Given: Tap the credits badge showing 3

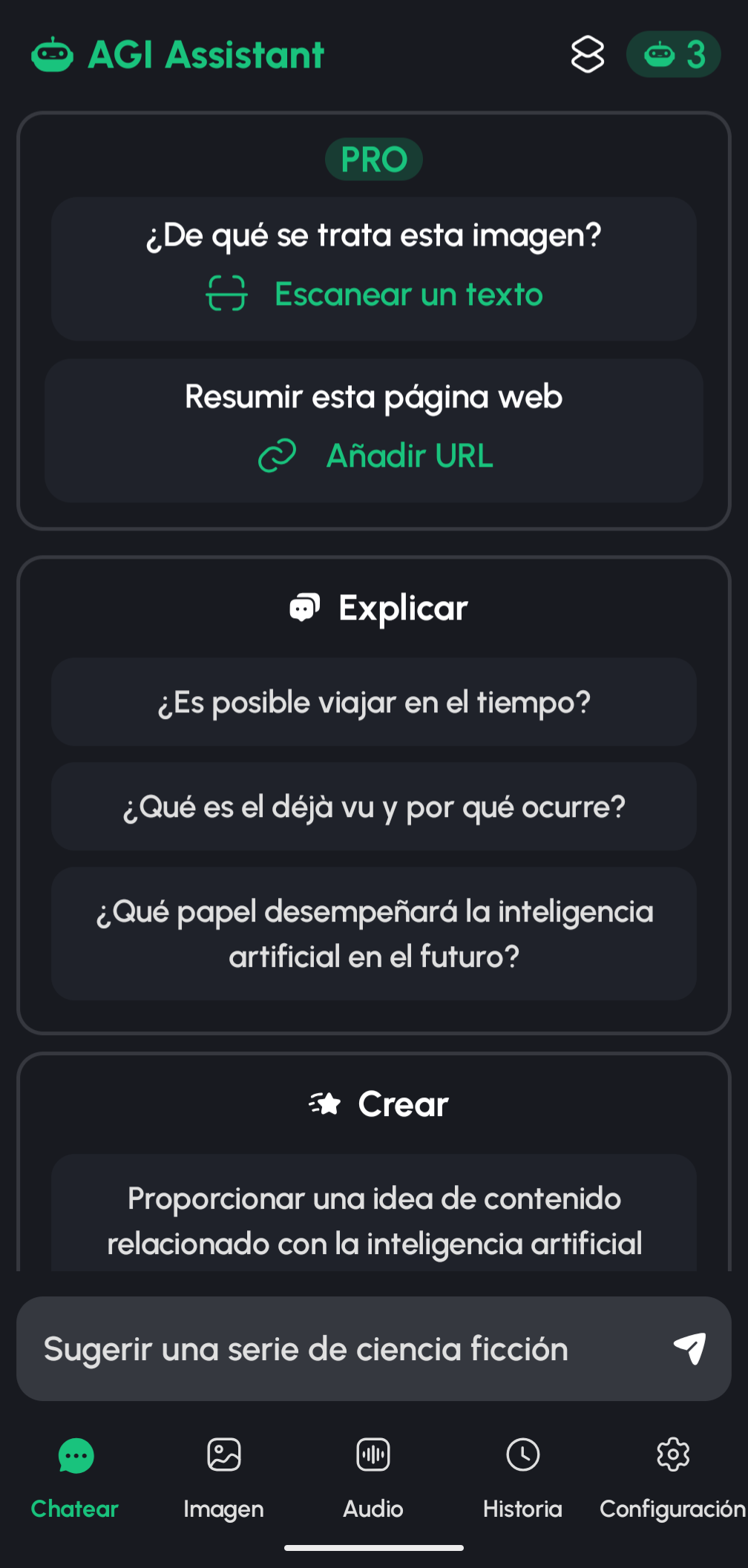Looking at the screenshot, I should (x=673, y=54).
